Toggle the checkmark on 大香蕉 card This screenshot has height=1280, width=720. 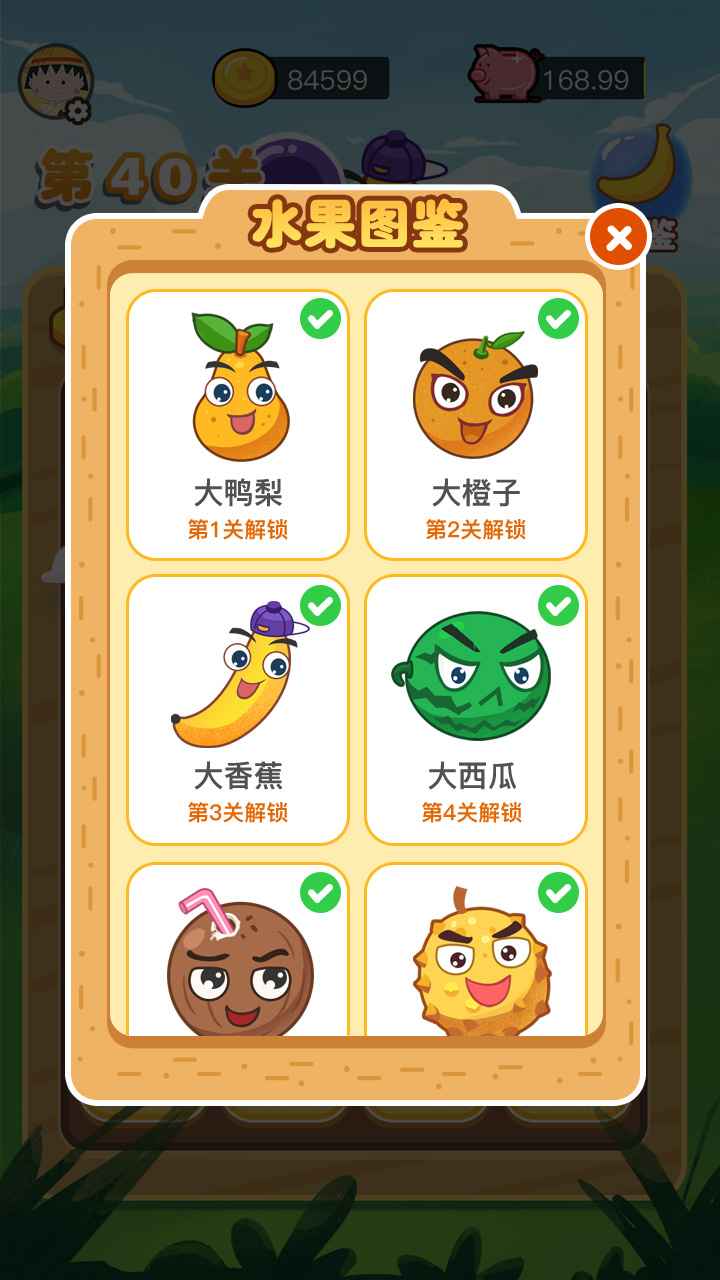click(318, 603)
